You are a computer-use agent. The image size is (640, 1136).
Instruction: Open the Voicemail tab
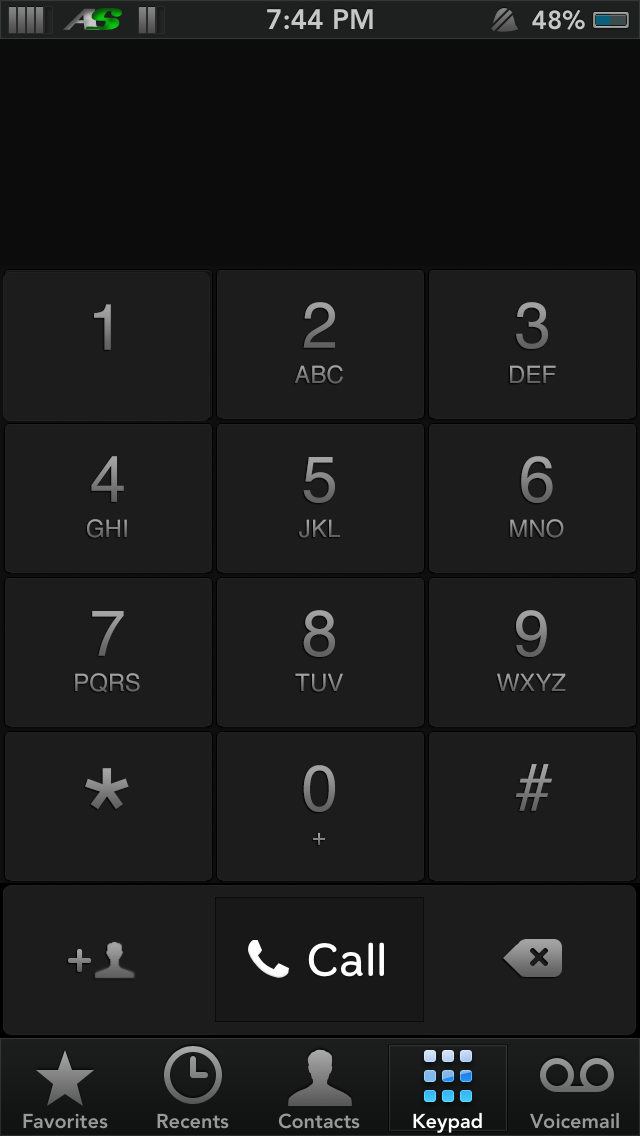575,1089
